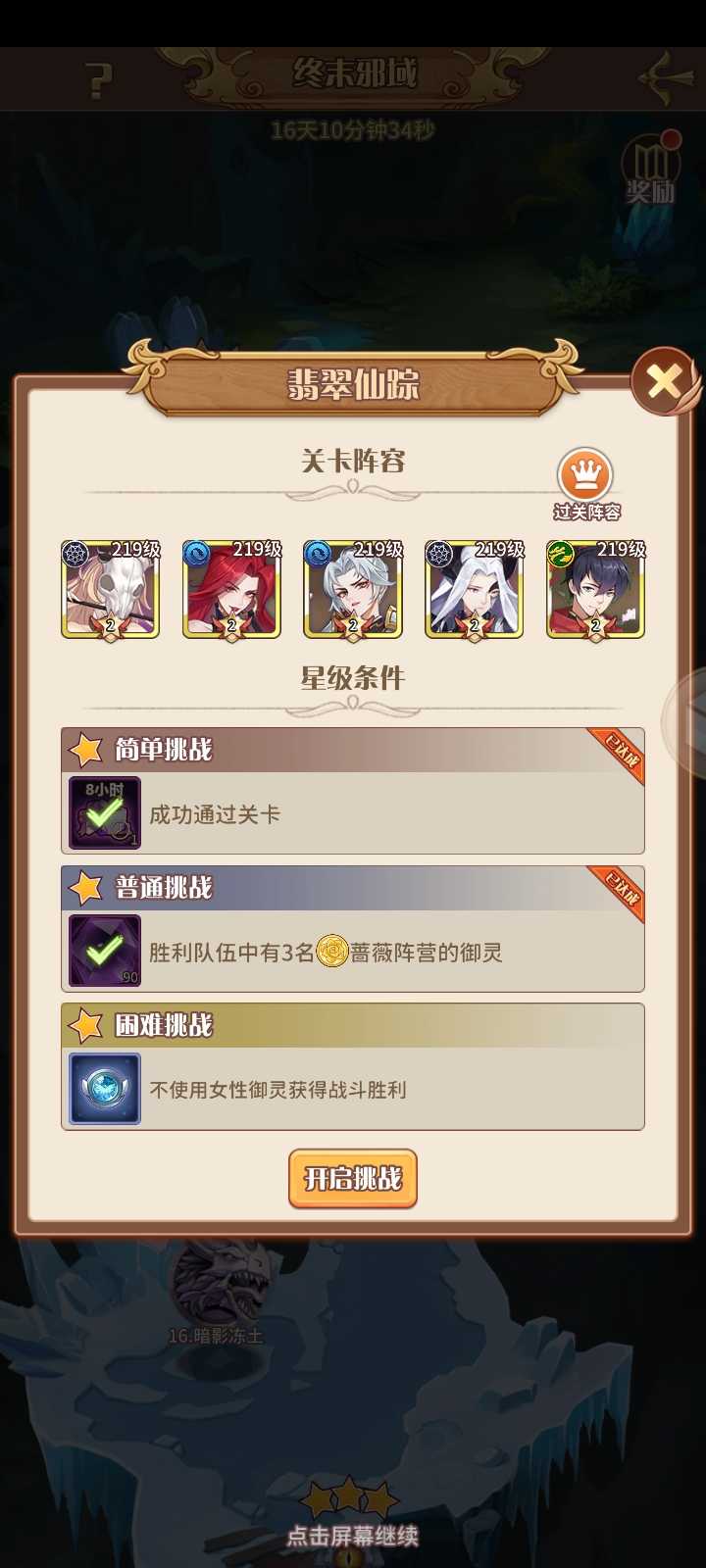Open the 奖励 rewards icon

click(652, 169)
